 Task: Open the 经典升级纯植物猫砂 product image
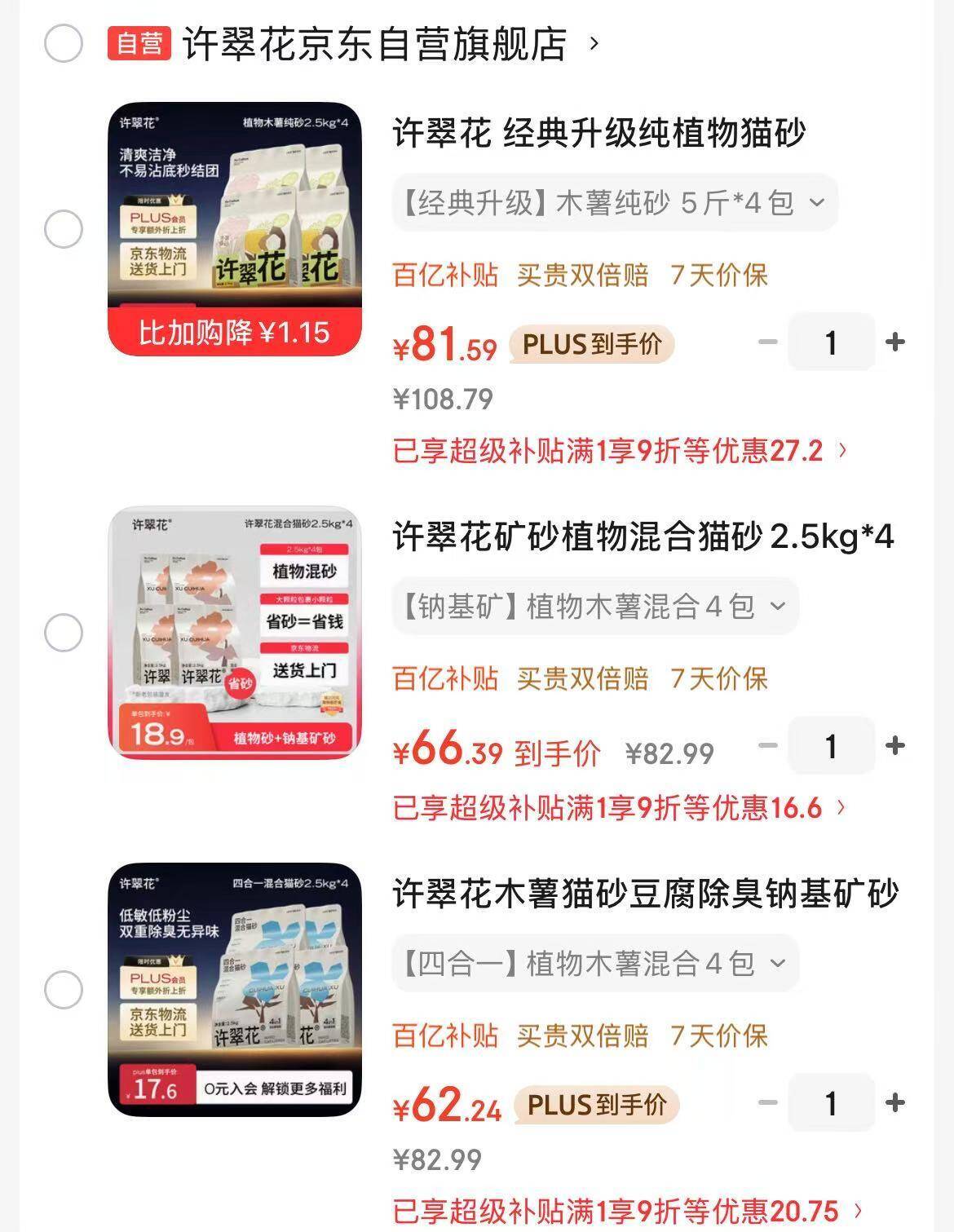pos(235,229)
